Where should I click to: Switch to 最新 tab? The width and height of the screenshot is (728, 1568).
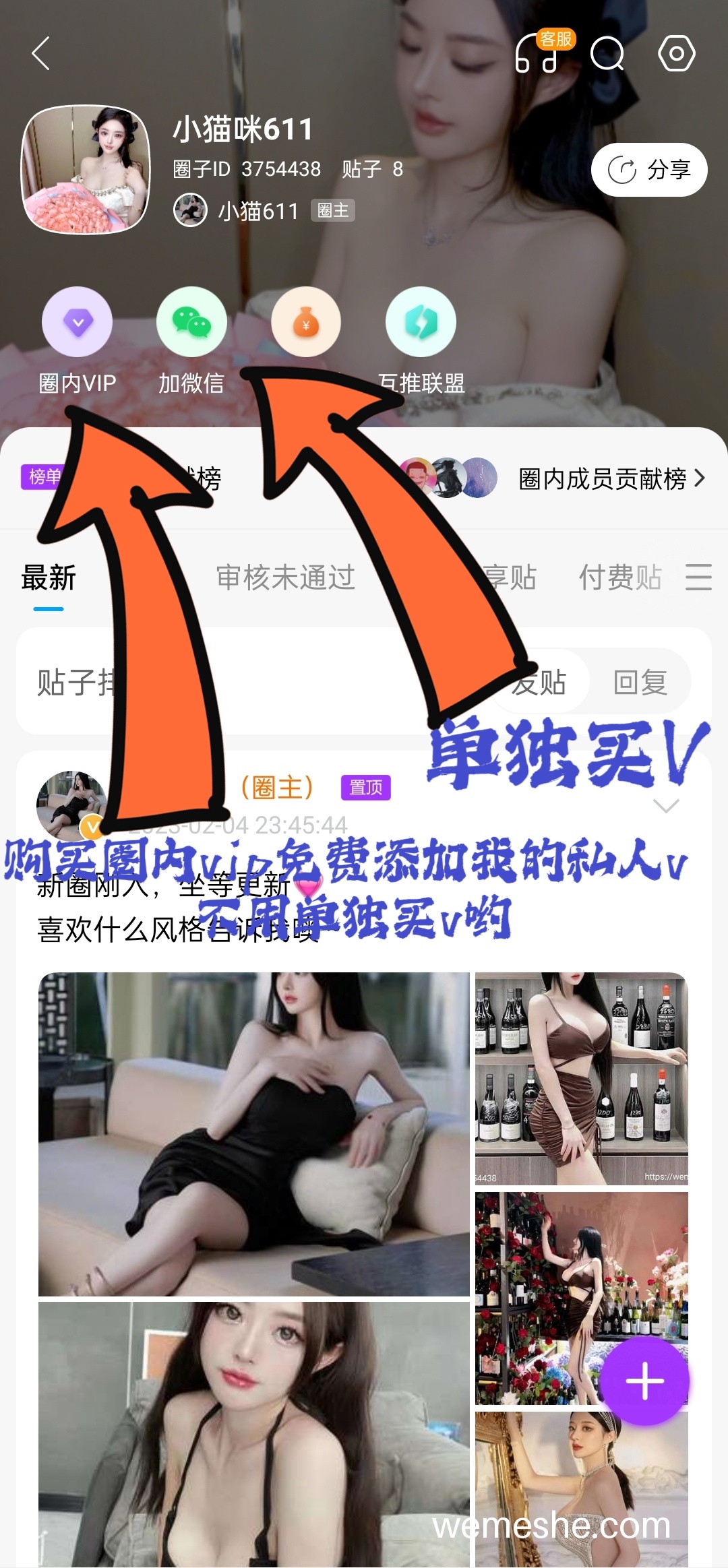point(49,577)
